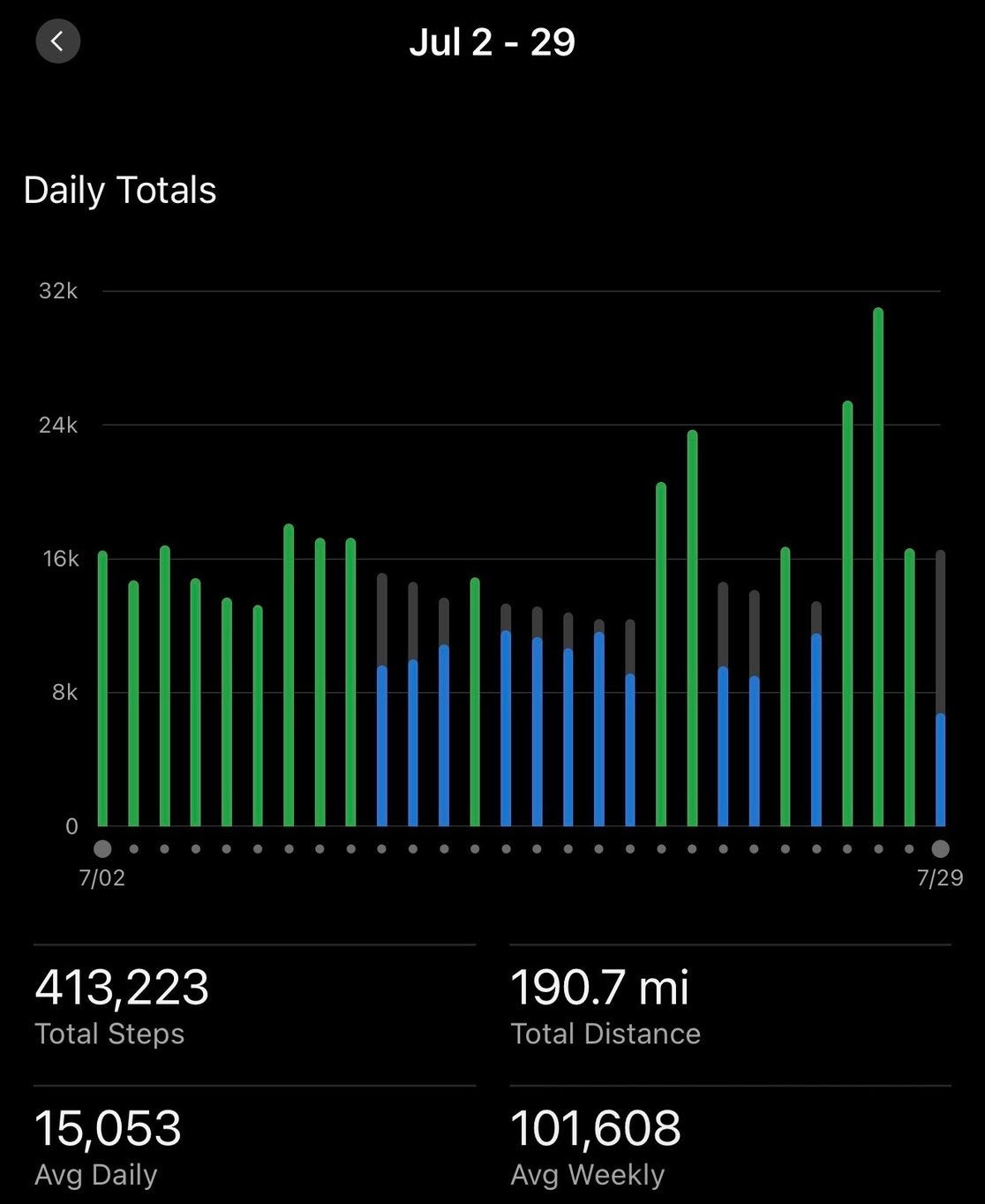
Task: Select the 7/29 day marker
Action: click(940, 849)
